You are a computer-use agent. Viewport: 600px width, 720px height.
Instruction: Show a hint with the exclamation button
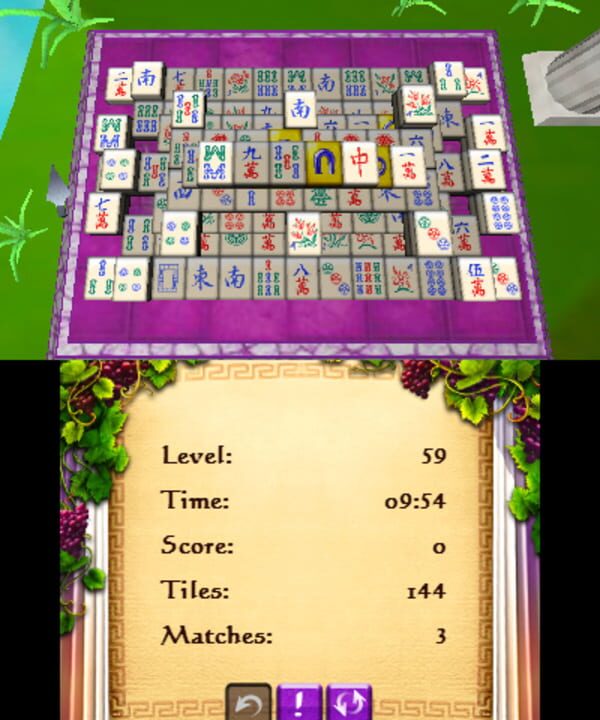tap(299, 703)
